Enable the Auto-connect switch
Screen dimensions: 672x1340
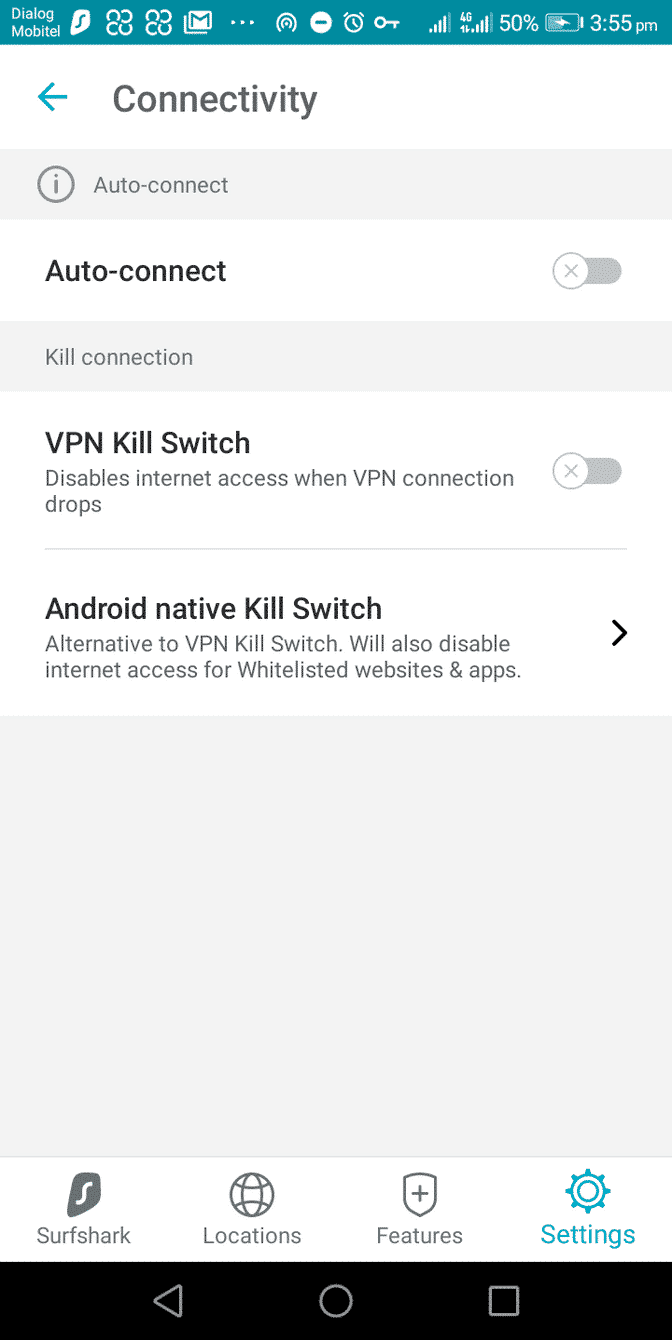coord(587,271)
